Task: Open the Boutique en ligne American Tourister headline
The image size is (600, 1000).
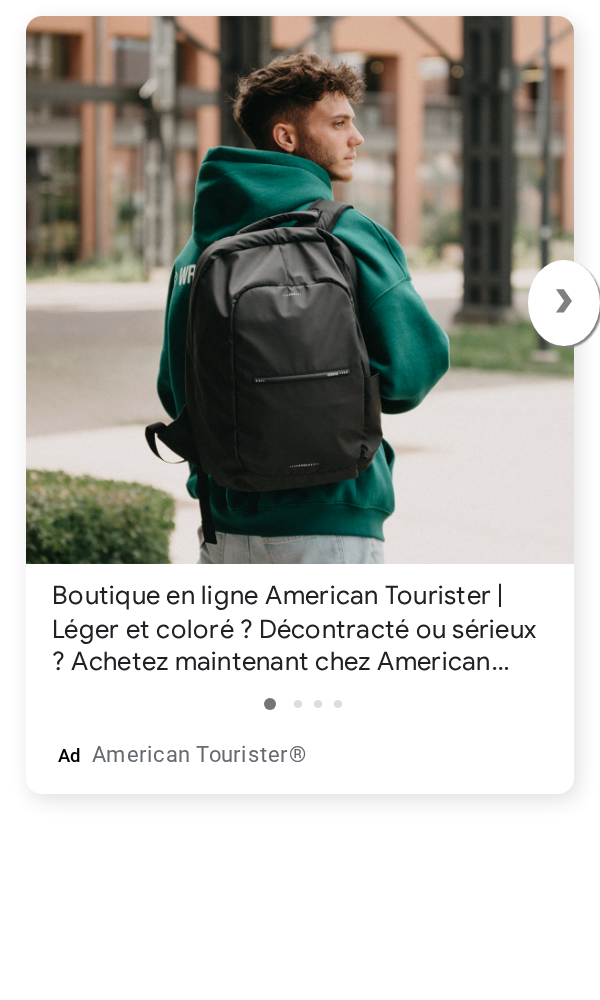Action: (x=294, y=628)
